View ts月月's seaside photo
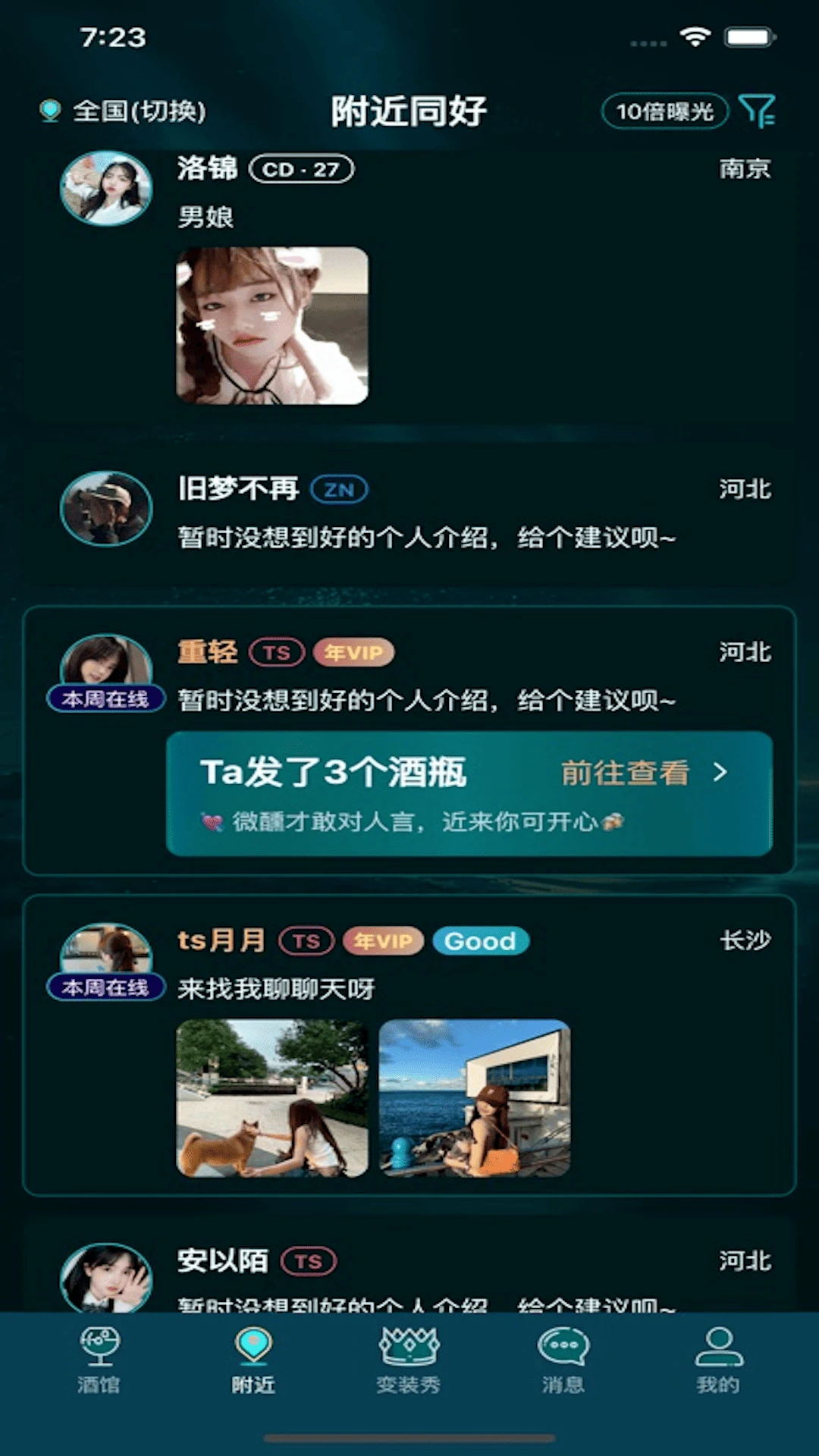The height and width of the screenshot is (1456, 819). coord(475,1098)
